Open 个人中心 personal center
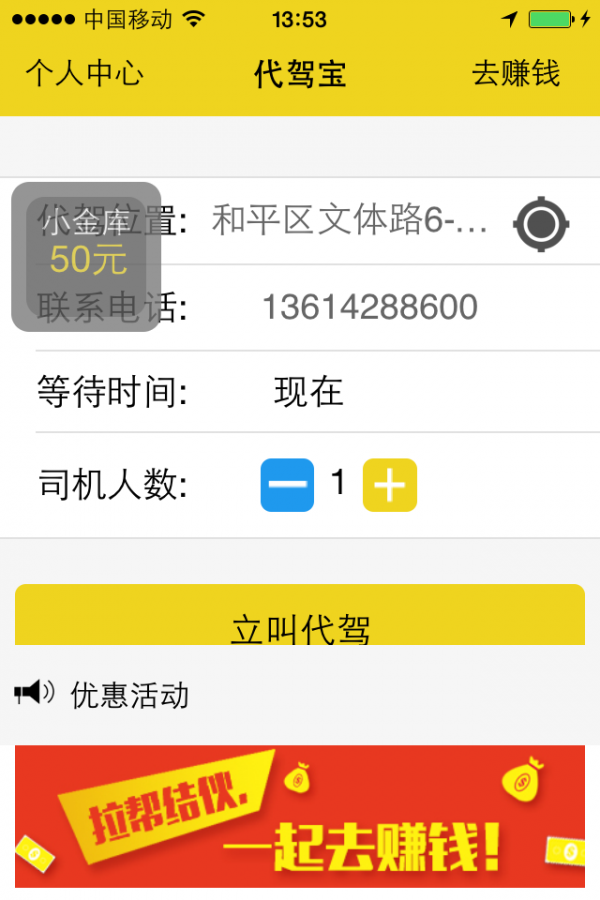Image resolution: width=600 pixels, height=900 pixels. click(84, 73)
